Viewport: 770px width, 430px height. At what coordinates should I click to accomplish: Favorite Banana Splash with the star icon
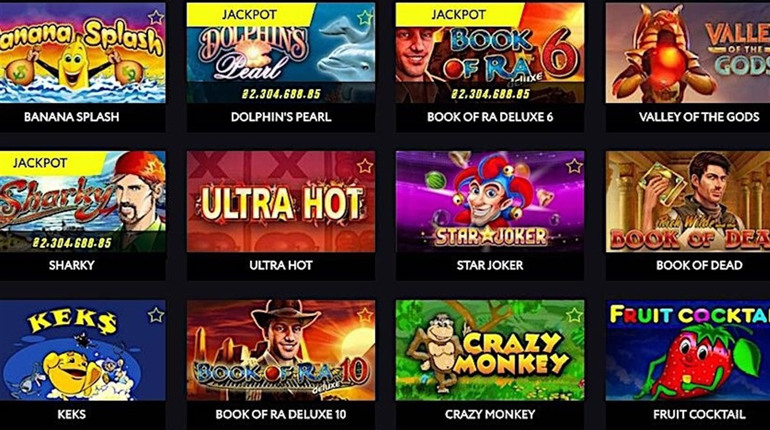point(155,17)
